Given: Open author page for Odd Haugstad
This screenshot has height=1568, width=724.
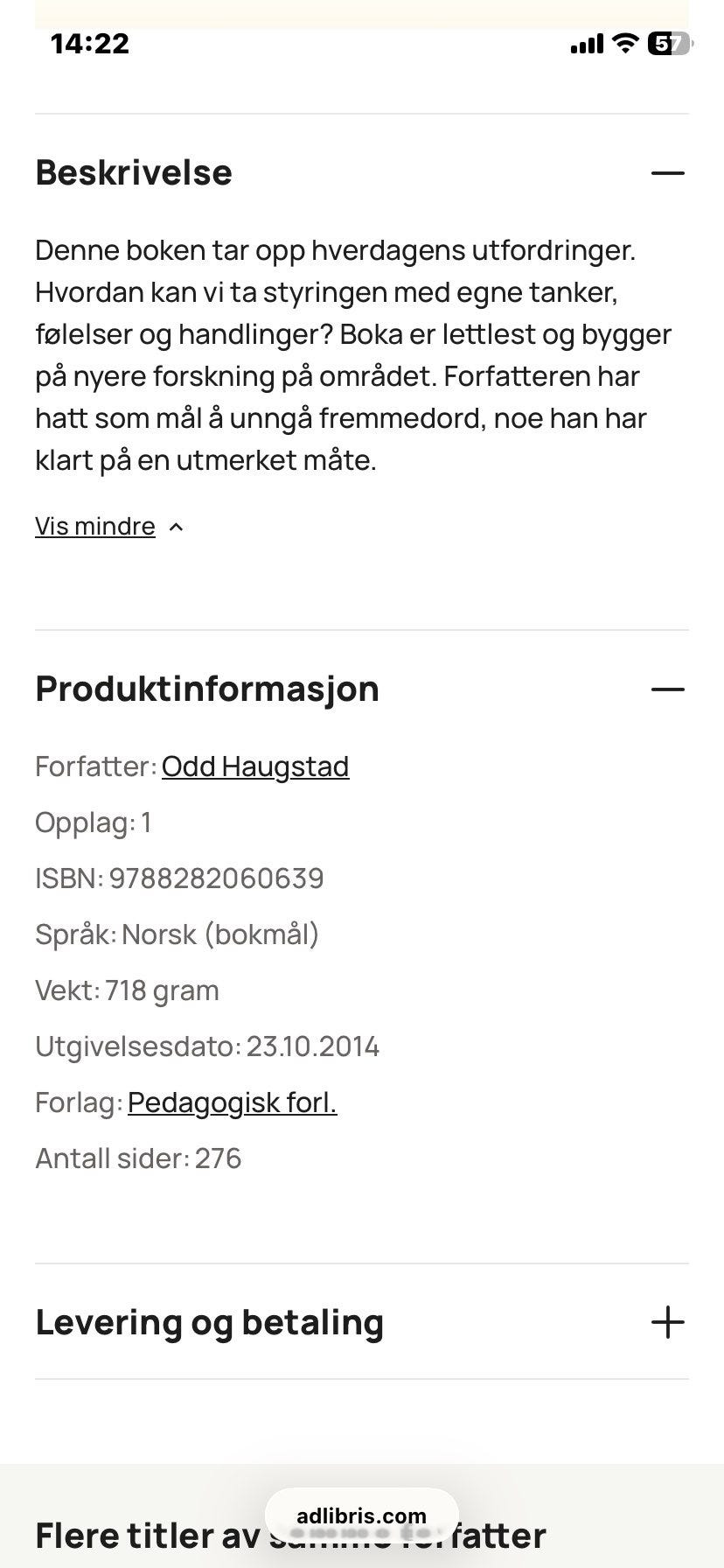Looking at the screenshot, I should (x=254, y=766).
